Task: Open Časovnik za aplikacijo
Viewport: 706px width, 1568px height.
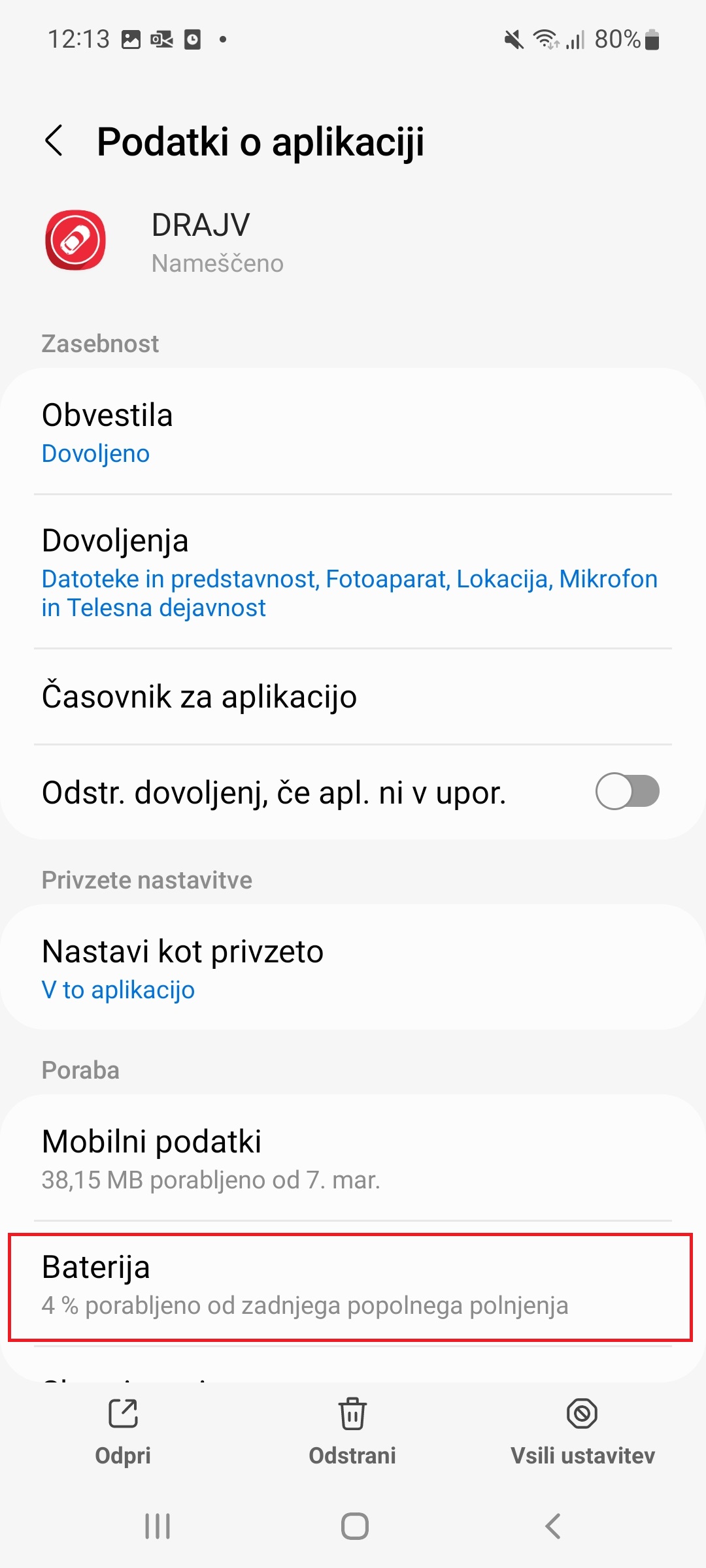Action: (x=353, y=696)
